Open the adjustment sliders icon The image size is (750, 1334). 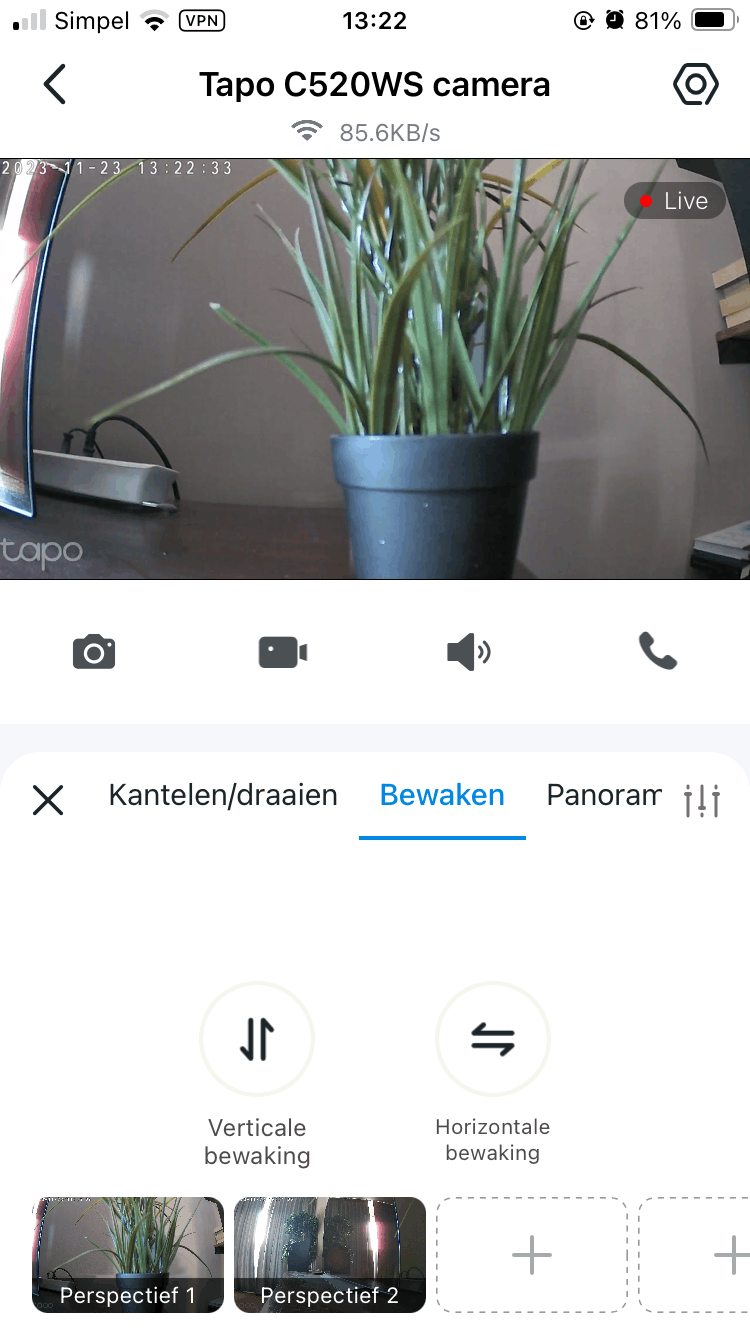[702, 800]
